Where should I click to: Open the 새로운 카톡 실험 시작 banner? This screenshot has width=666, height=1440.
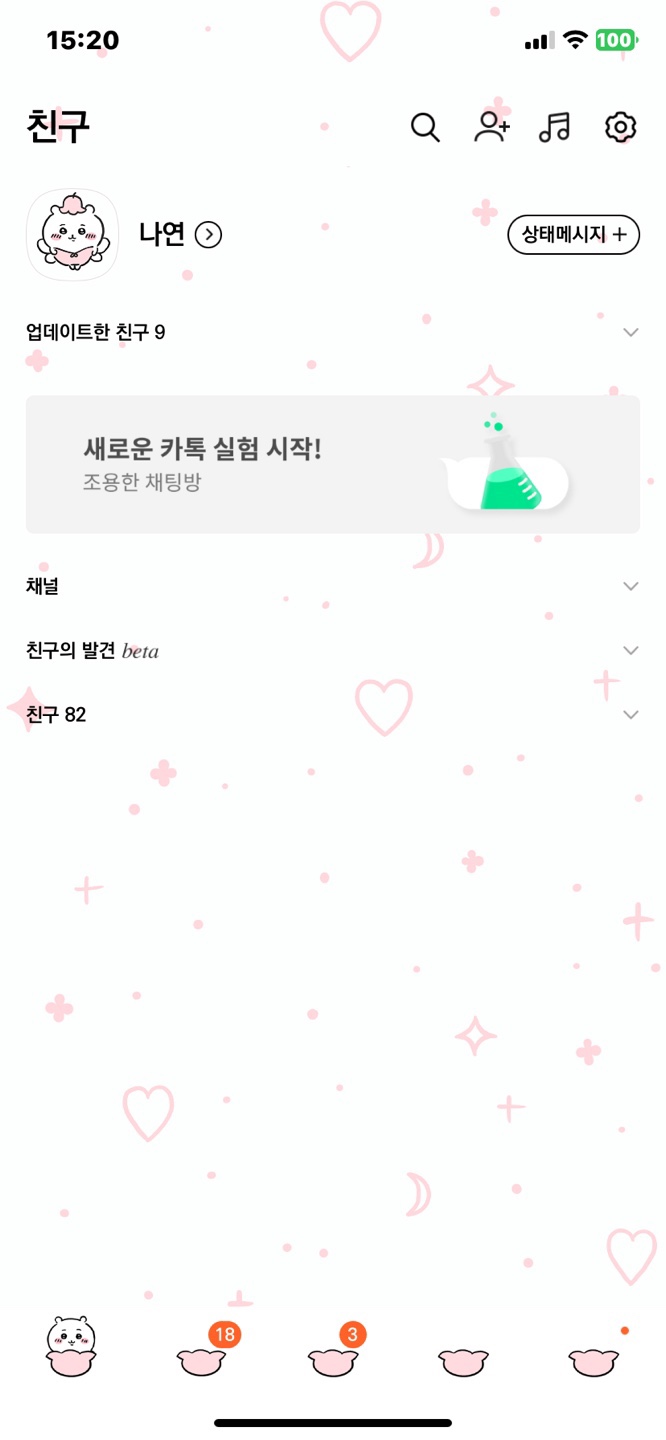(332, 464)
